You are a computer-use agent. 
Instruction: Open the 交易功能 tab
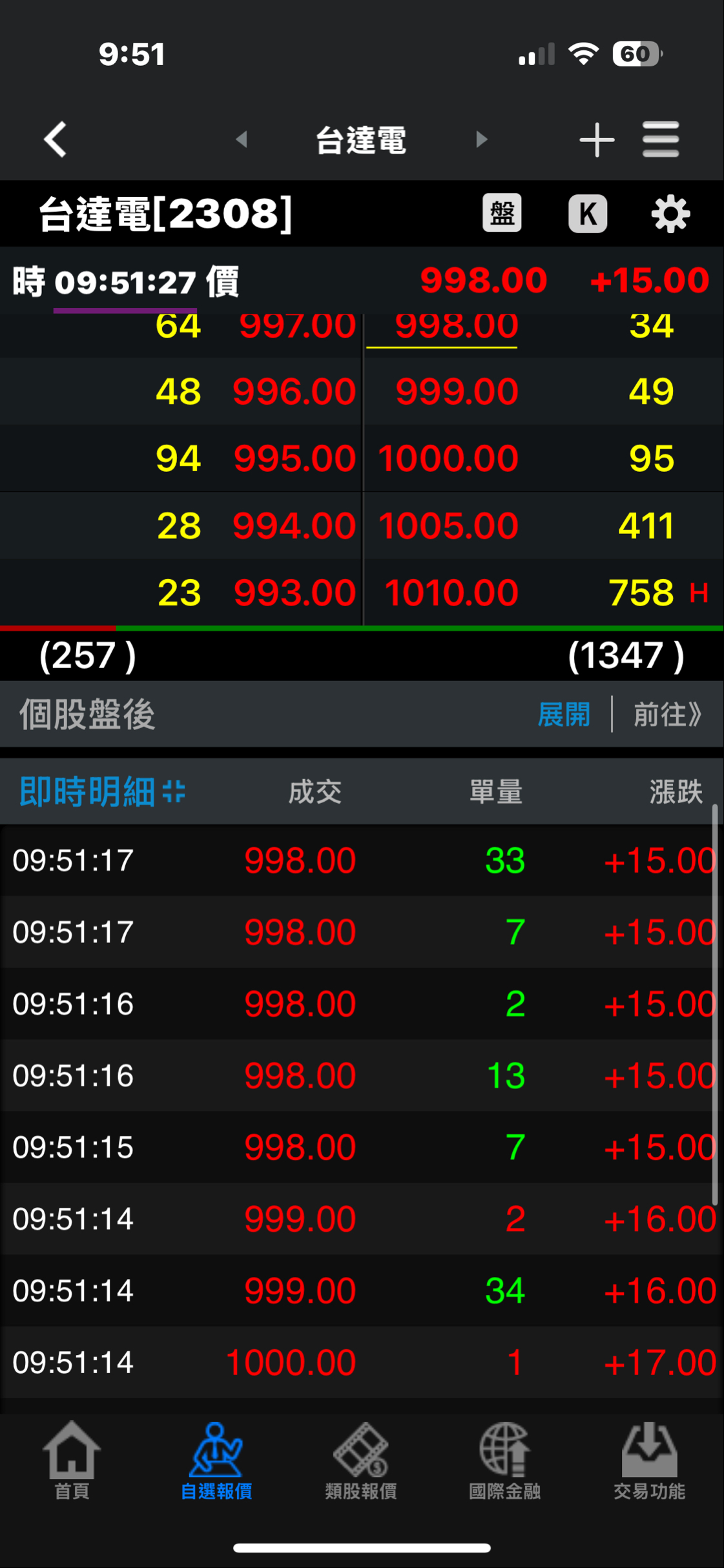(650, 1460)
